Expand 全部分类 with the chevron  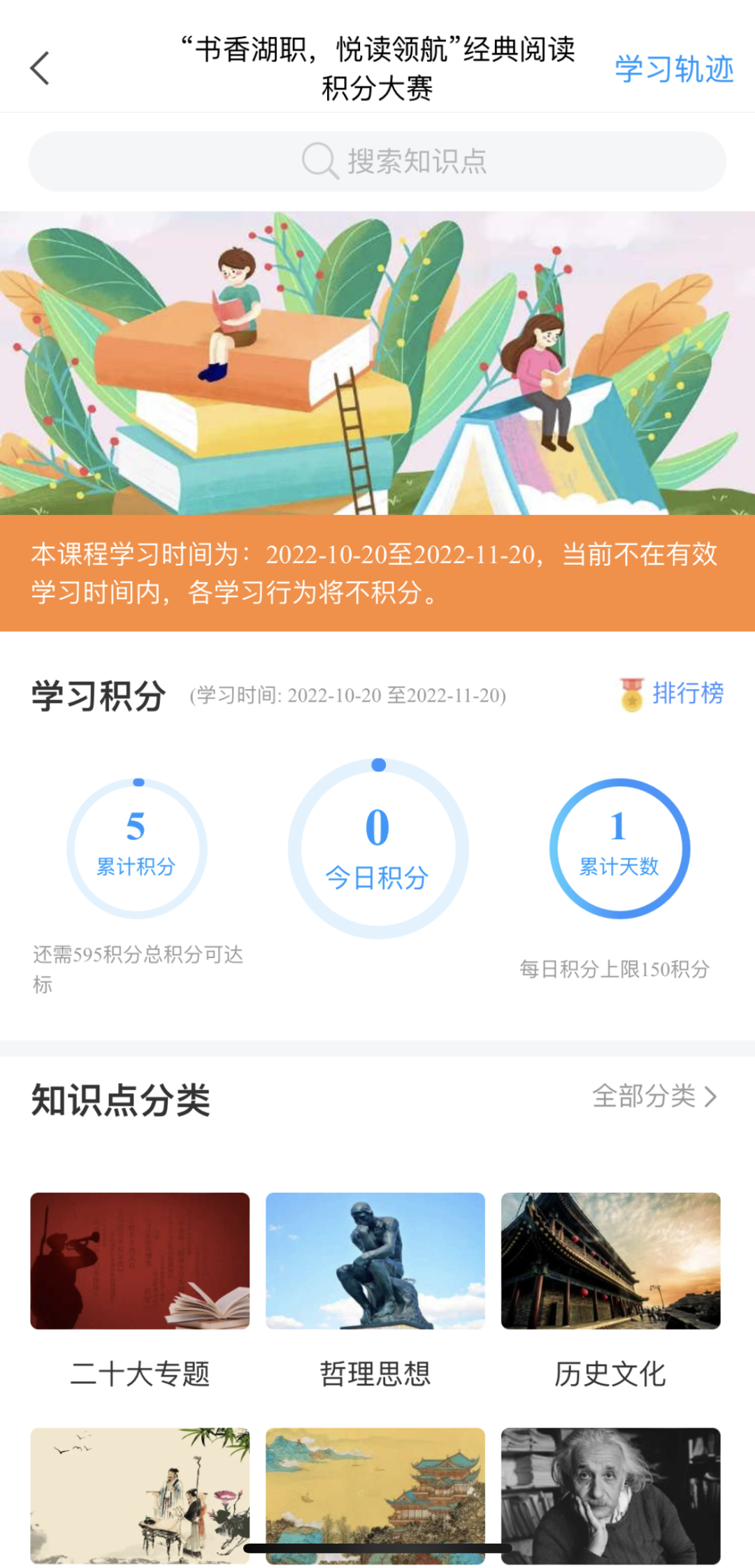coord(710,1097)
